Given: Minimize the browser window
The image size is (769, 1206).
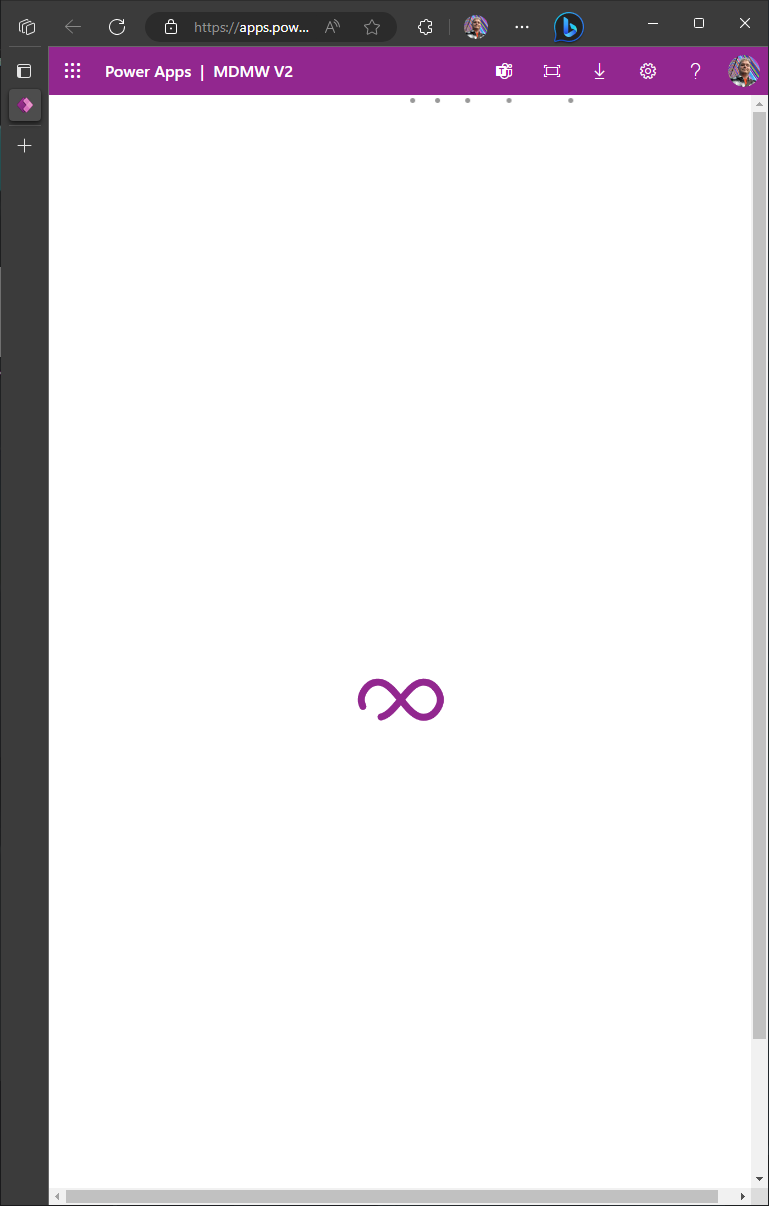Looking at the screenshot, I should [x=653, y=23].
